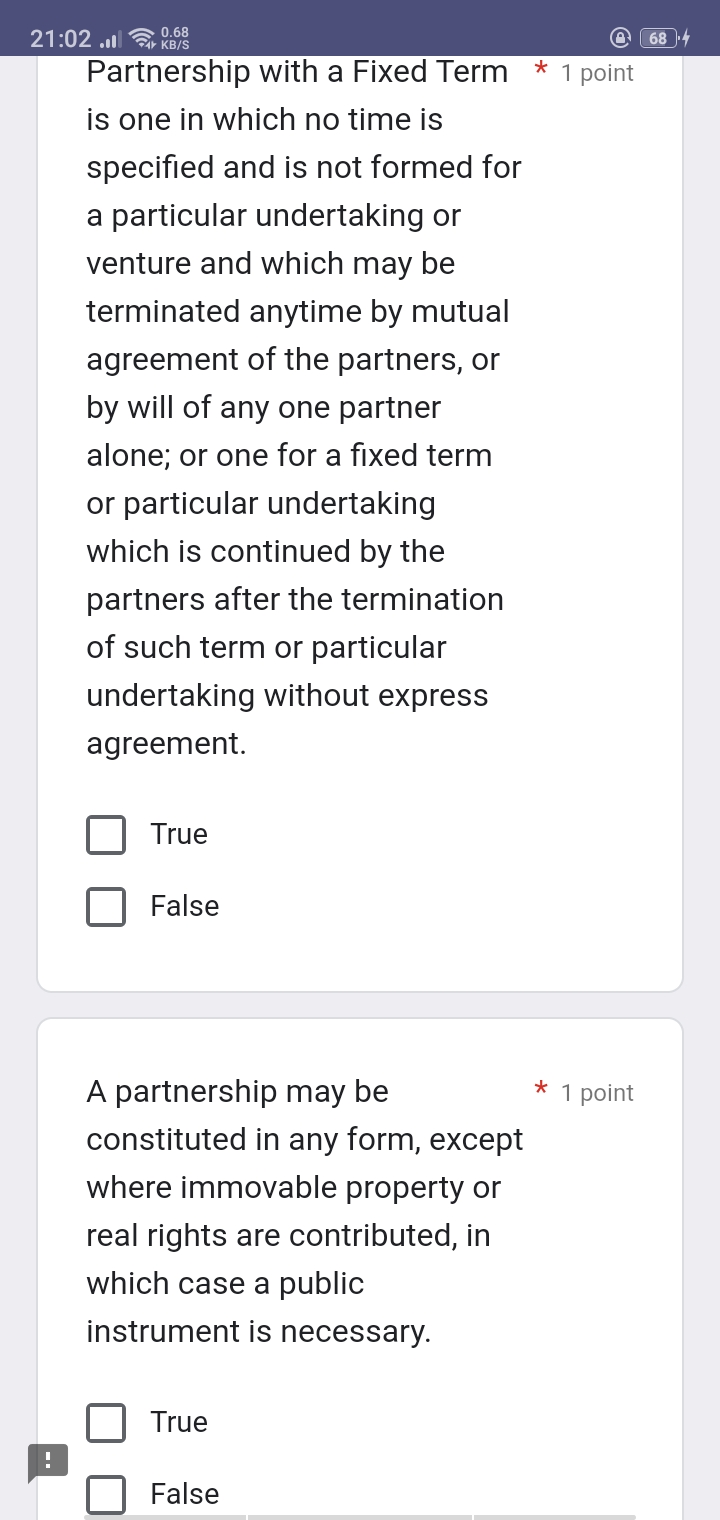This screenshot has width=720, height=1520.
Task: Select the 1 point label on second question
Action: 597,1092
